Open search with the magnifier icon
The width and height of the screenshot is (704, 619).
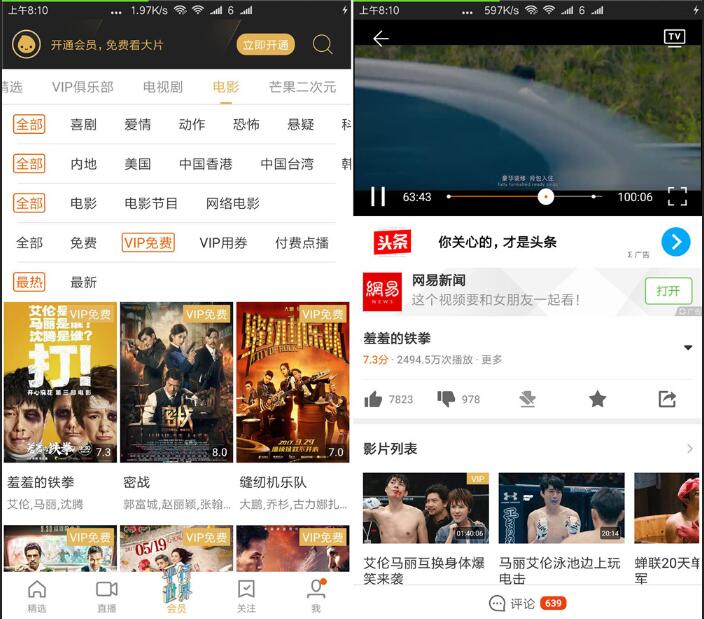click(x=322, y=45)
